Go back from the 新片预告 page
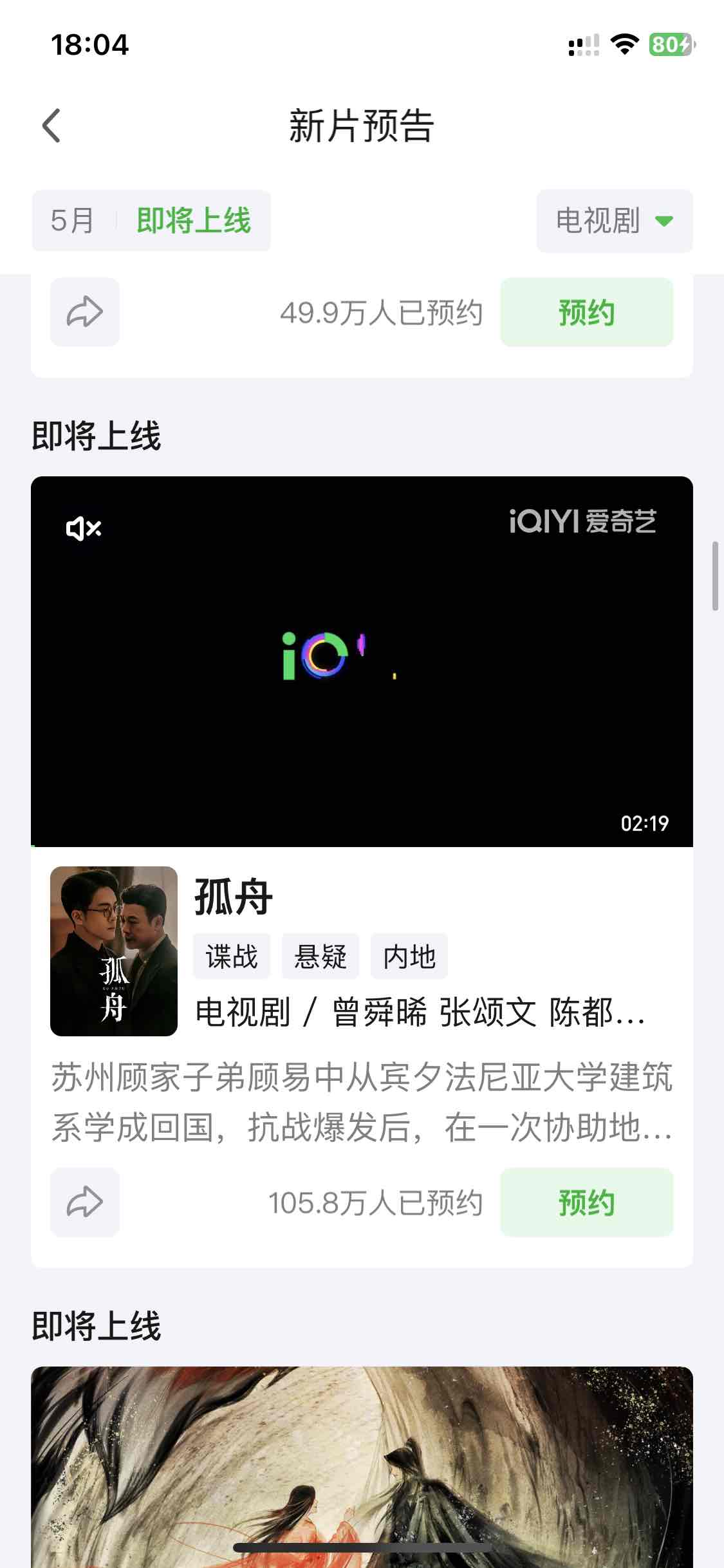The width and height of the screenshot is (724, 1568). (51, 126)
